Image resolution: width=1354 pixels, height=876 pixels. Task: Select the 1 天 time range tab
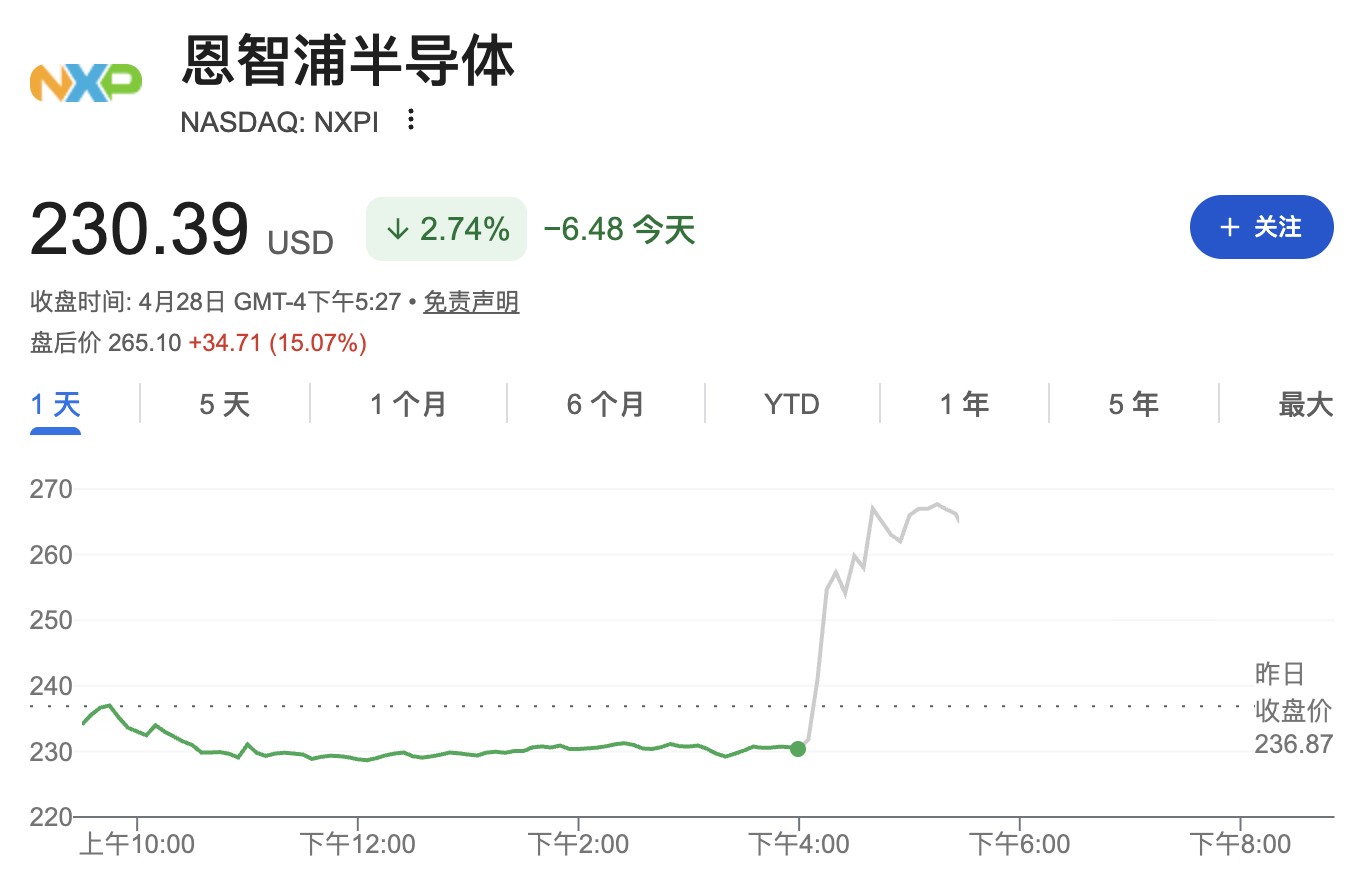tap(56, 404)
